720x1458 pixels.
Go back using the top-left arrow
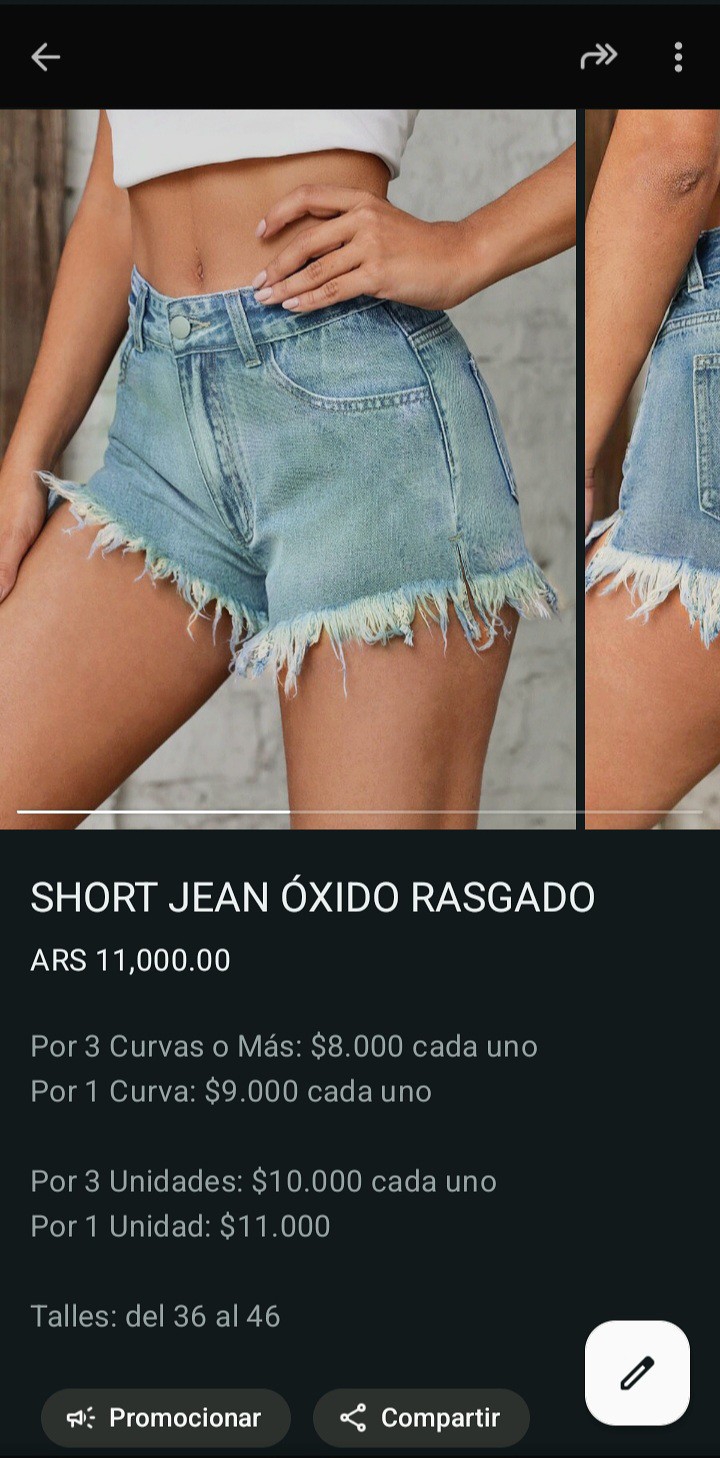(x=46, y=57)
